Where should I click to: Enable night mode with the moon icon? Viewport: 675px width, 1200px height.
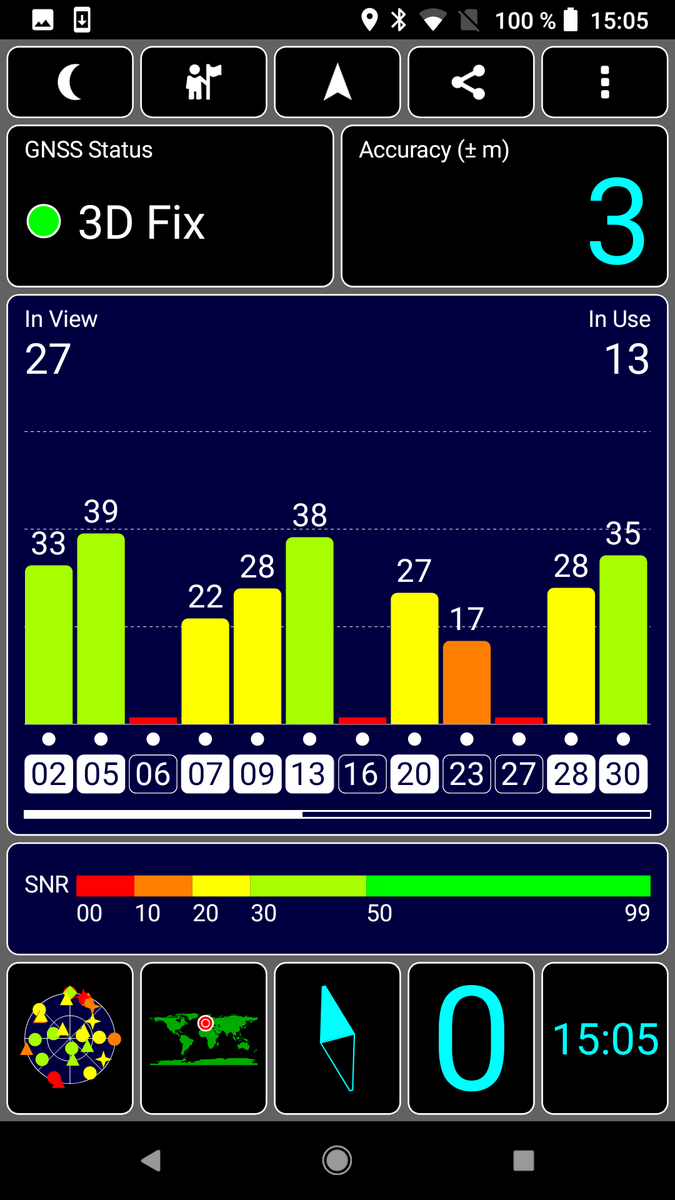coord(70,82)
